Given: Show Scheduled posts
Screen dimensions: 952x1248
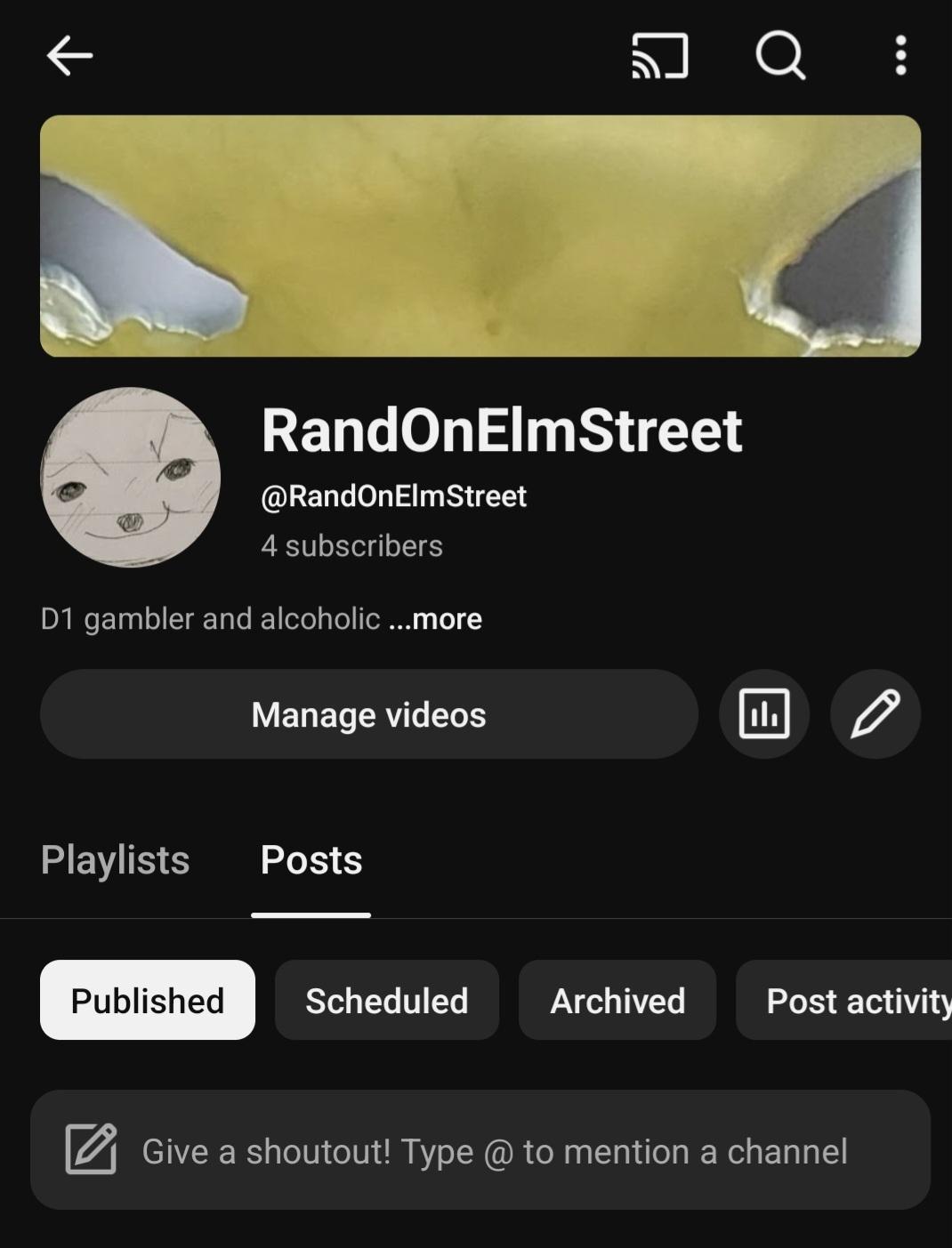Looking at the screenshot, I should tap(387, 1001).
